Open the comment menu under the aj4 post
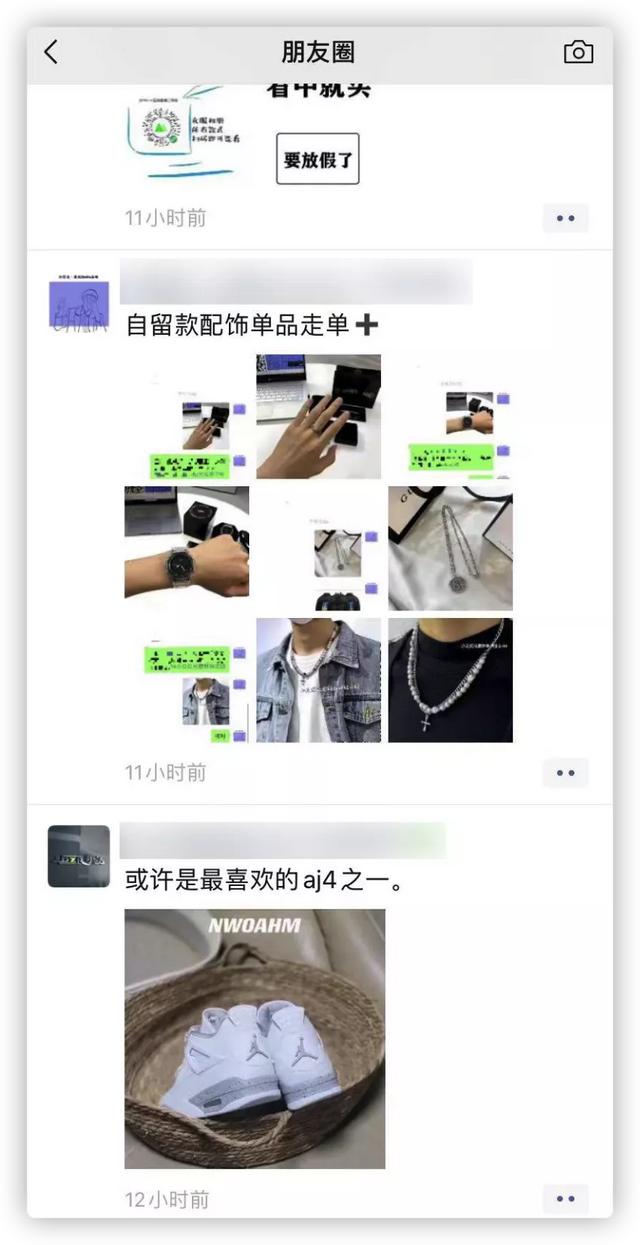 click(566, 1199)
